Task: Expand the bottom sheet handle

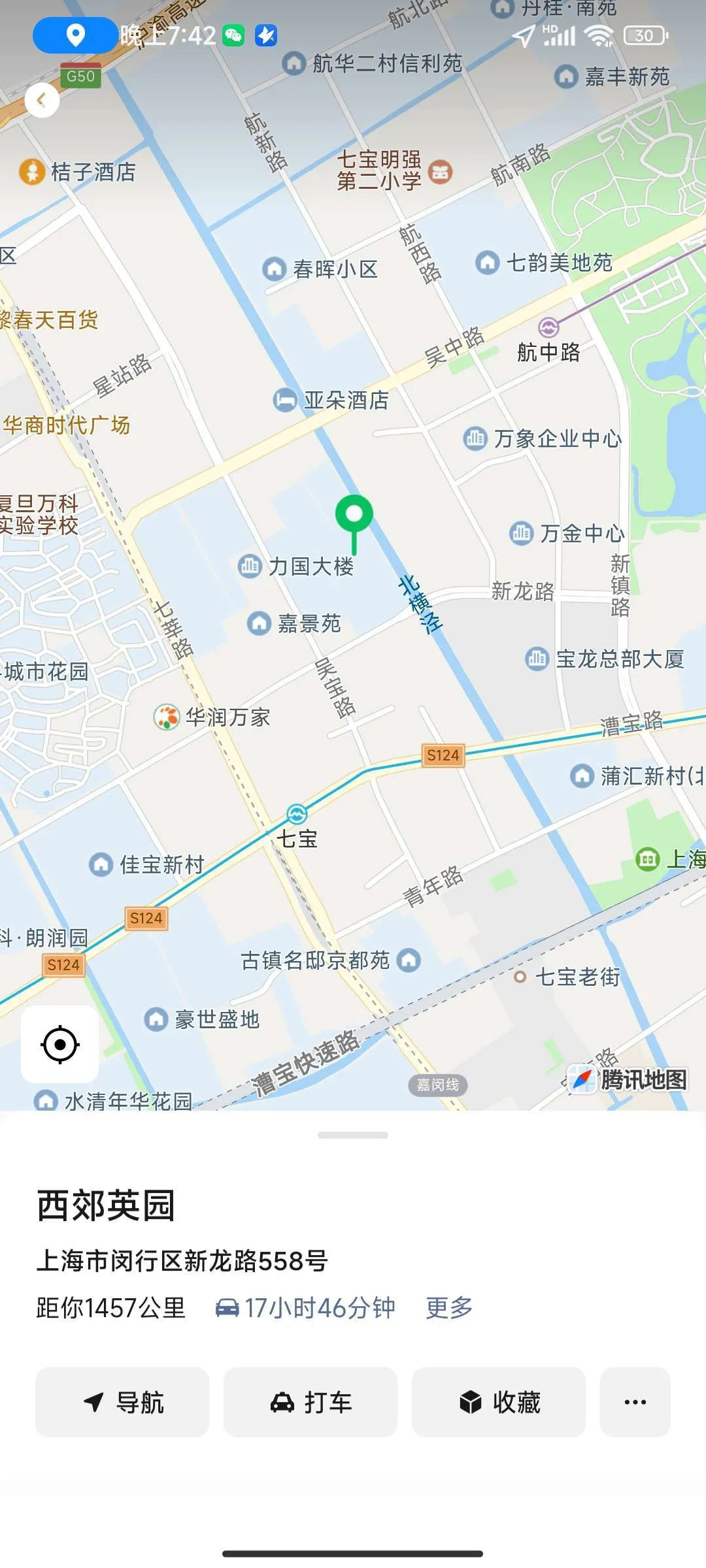Action: click(353, 1135)
